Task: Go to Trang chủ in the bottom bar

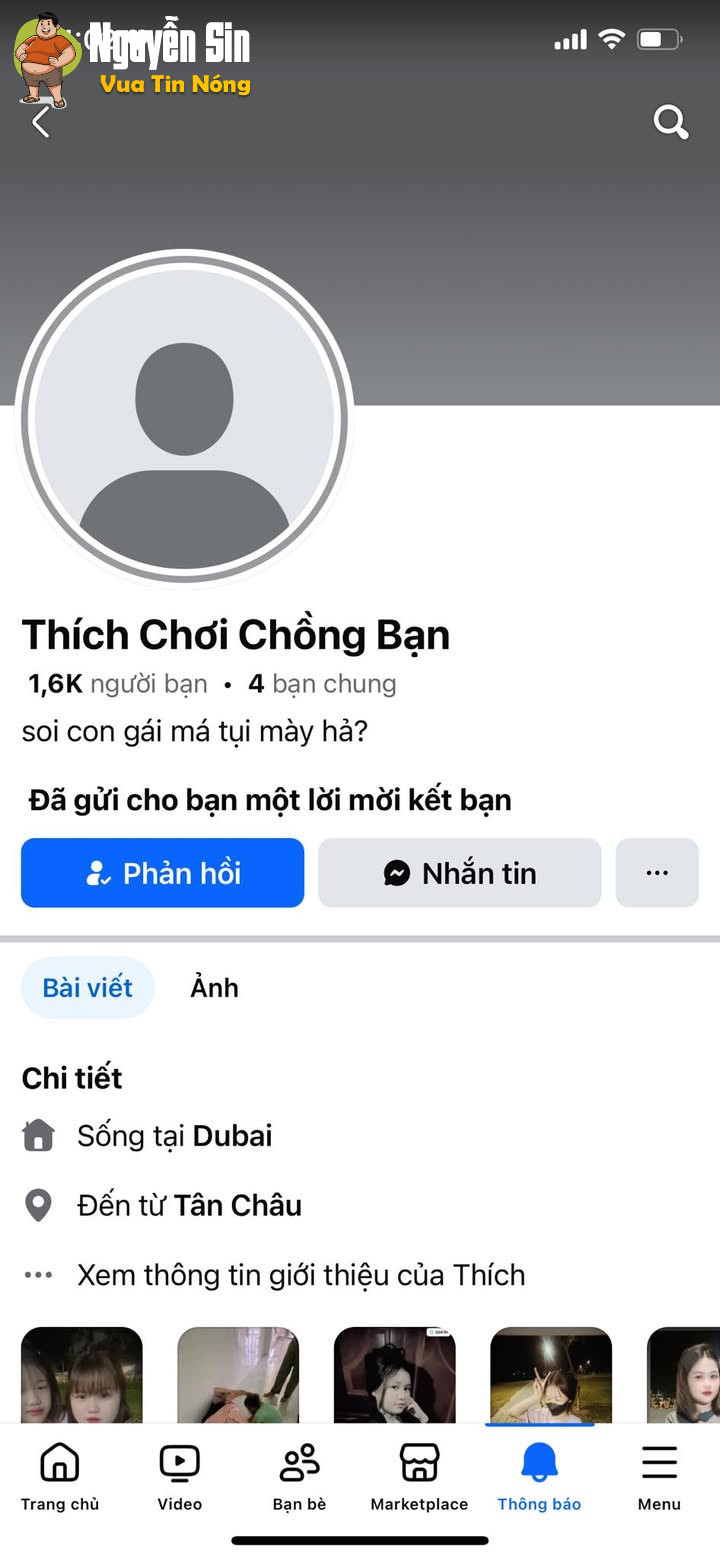Action: 60,1477
